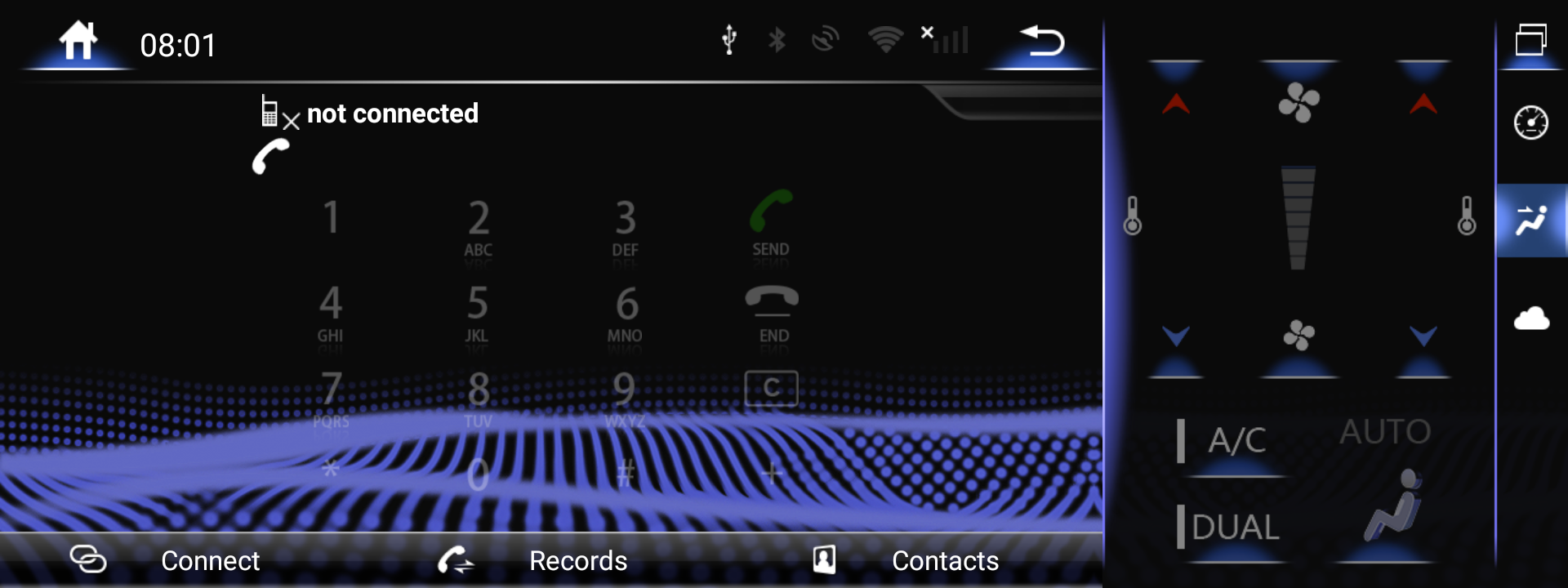Clear the last digit with C key
This screenshot has width=1568, height=588.
pyautogui.click(x=771, y=389)
